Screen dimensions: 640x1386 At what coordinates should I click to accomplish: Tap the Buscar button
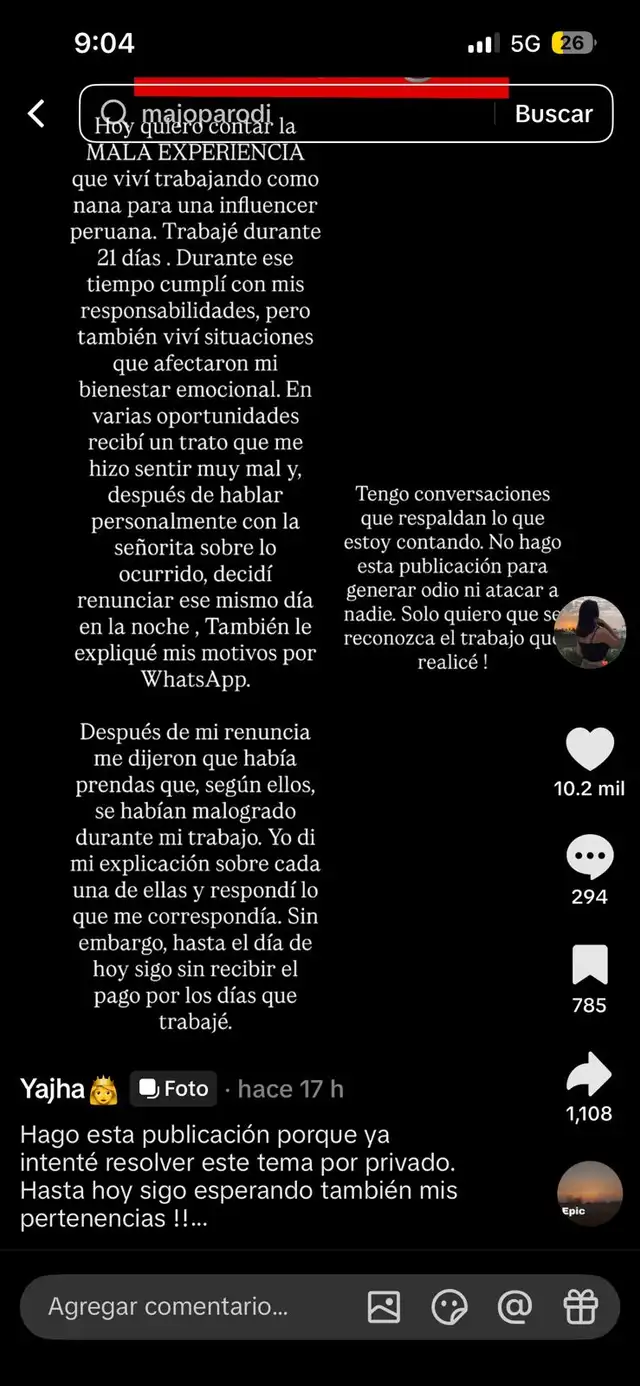point(554,114)
